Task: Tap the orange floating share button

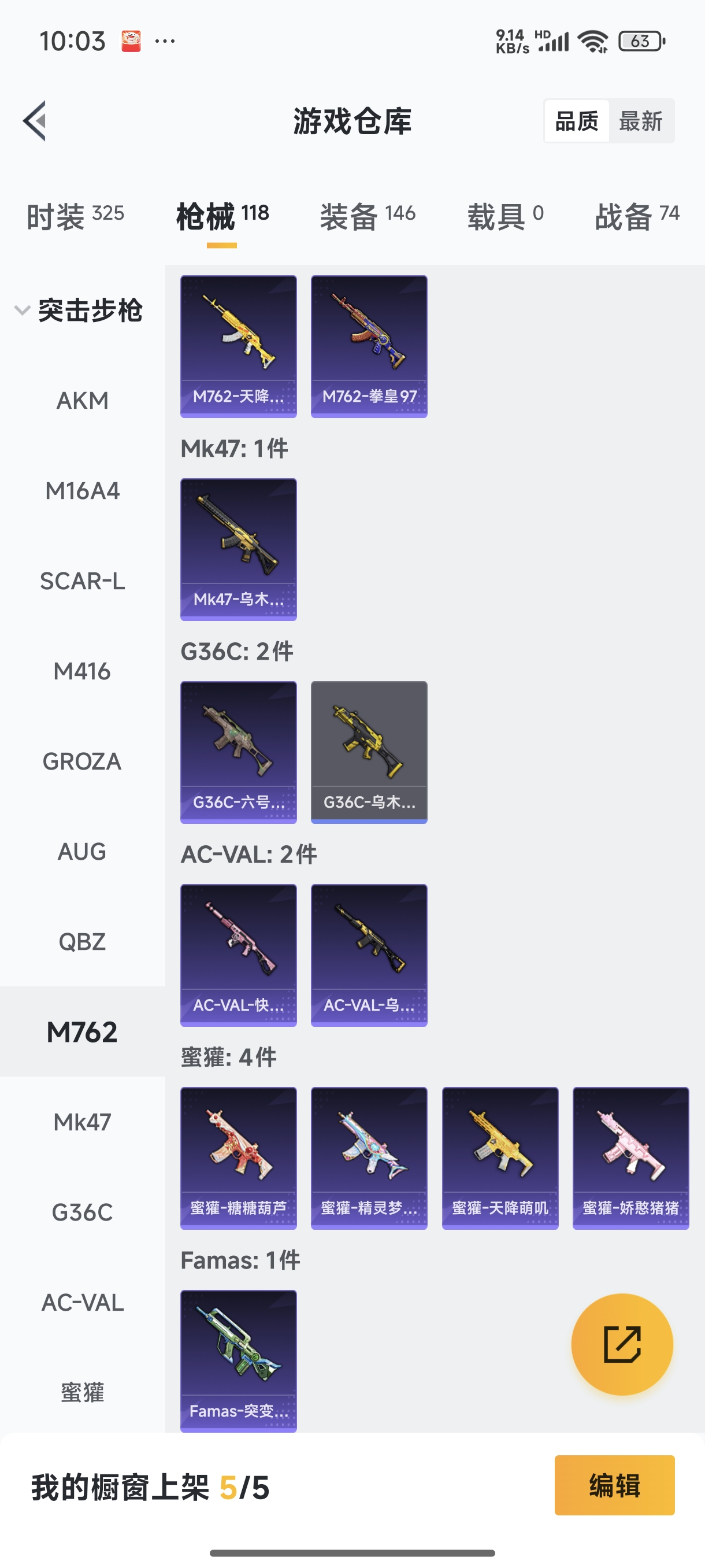Action: click(622, 1344)
